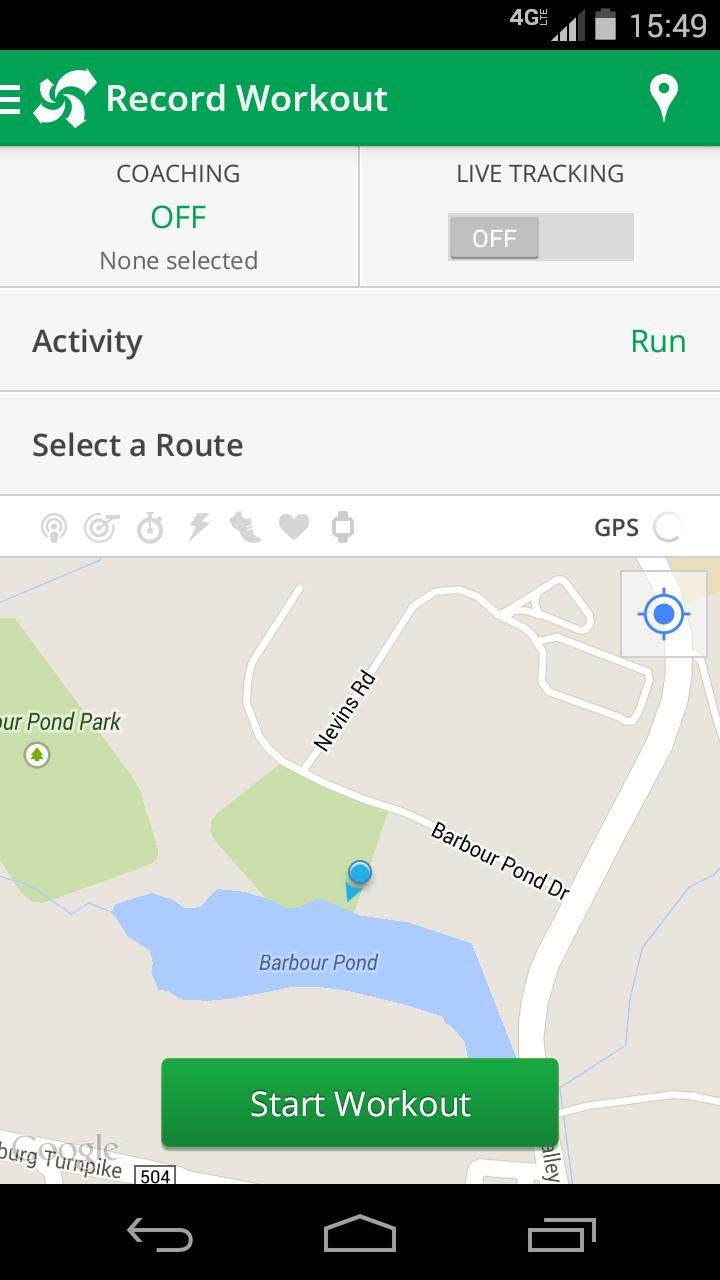Start the workout
720x1280 pixels.
[360, 1103]
